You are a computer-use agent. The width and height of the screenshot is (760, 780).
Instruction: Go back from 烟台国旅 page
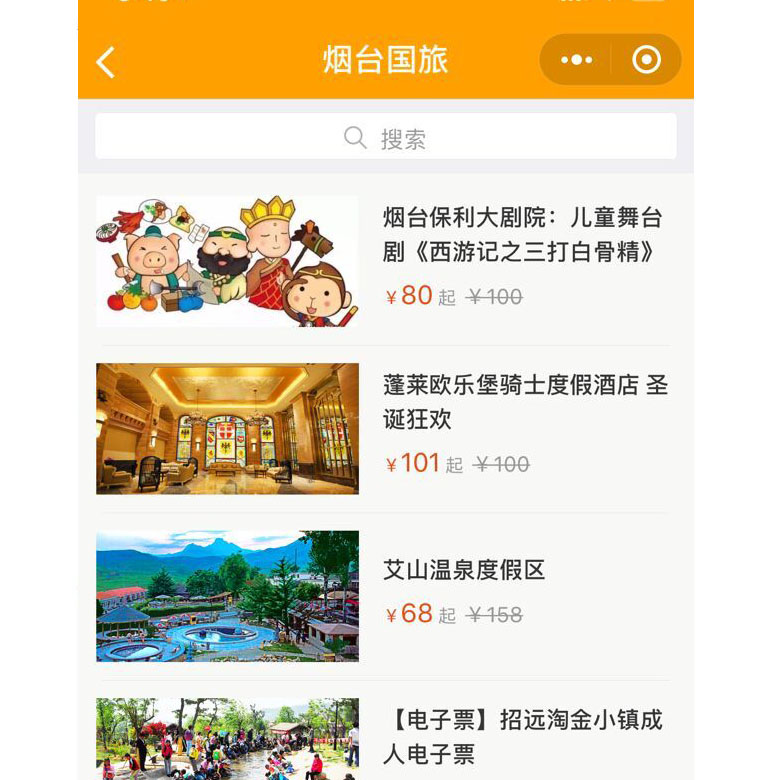tap(106, 62)
